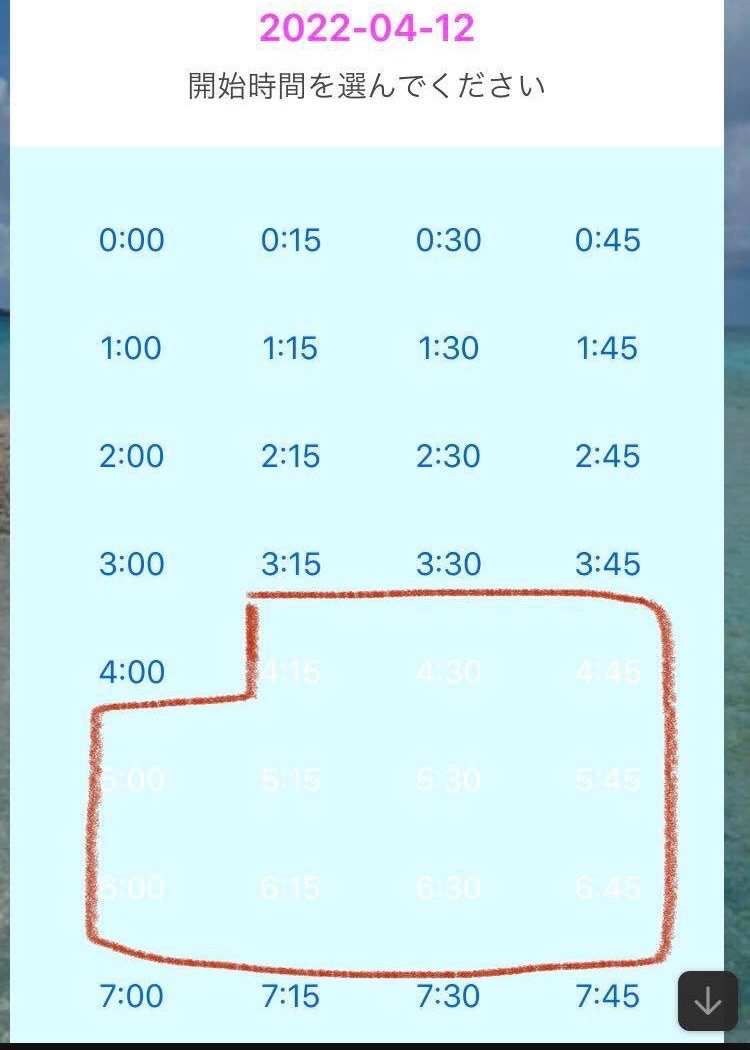
Task: Choose the 7:00 start time
Action: 131,996
